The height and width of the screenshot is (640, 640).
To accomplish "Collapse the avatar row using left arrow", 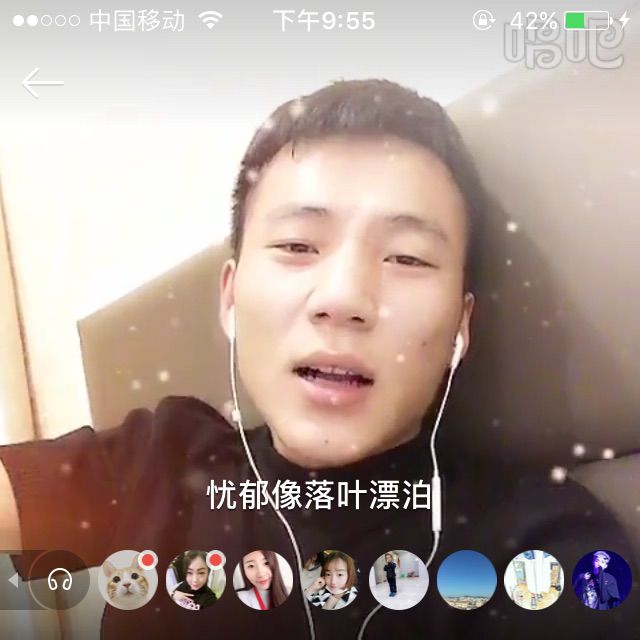I will (x=13, y=580).
